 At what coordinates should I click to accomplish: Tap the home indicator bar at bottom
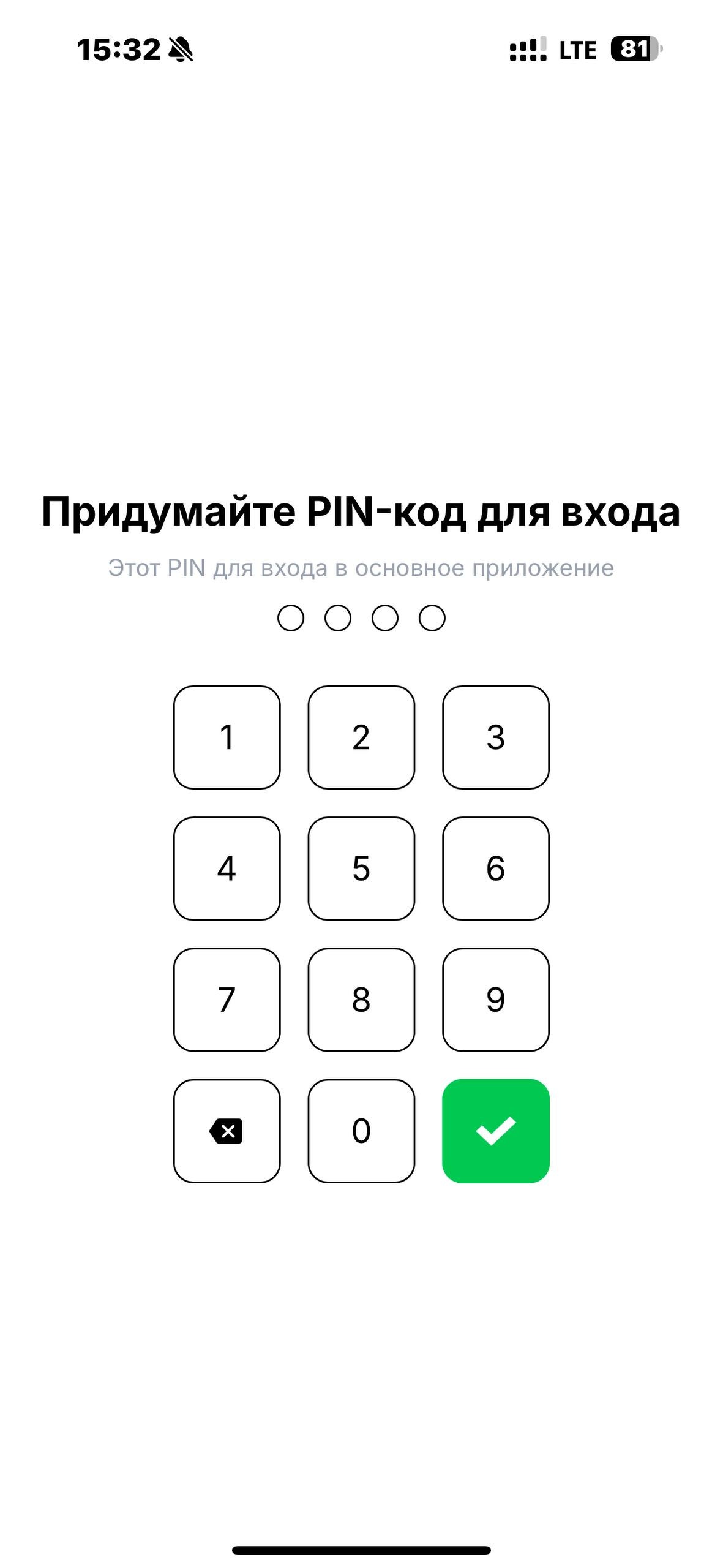[361, 1550]
